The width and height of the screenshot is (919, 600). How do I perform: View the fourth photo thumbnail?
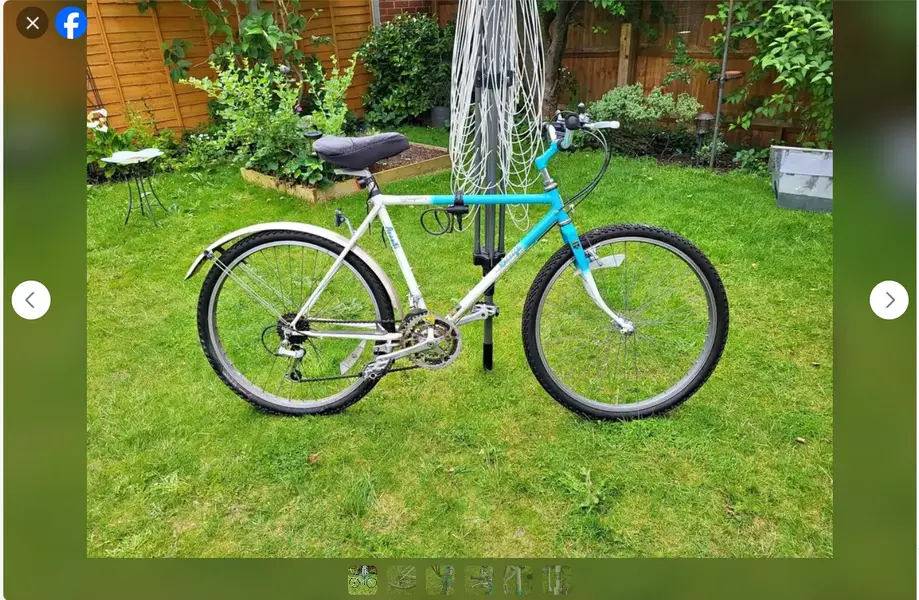click(479, 580)
